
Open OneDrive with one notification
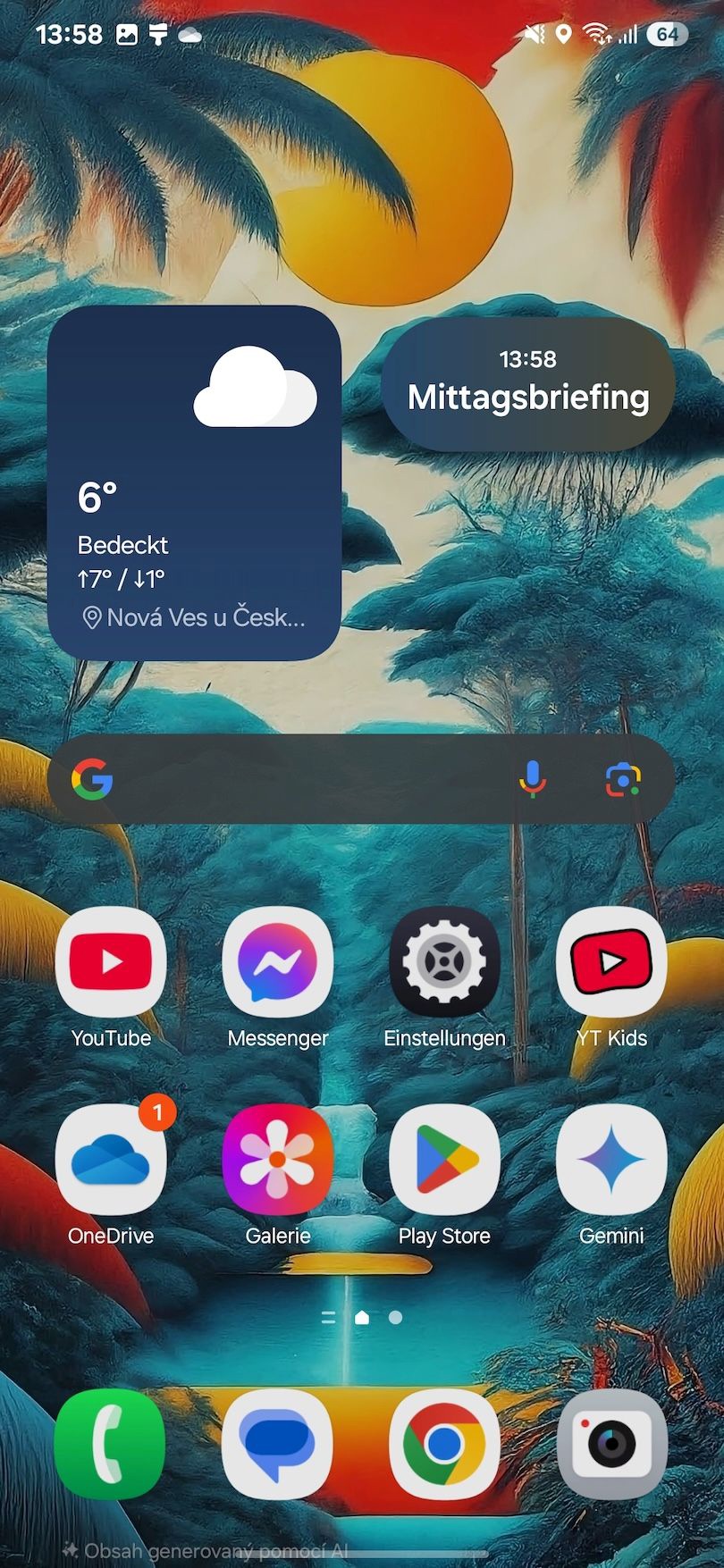111,1160
